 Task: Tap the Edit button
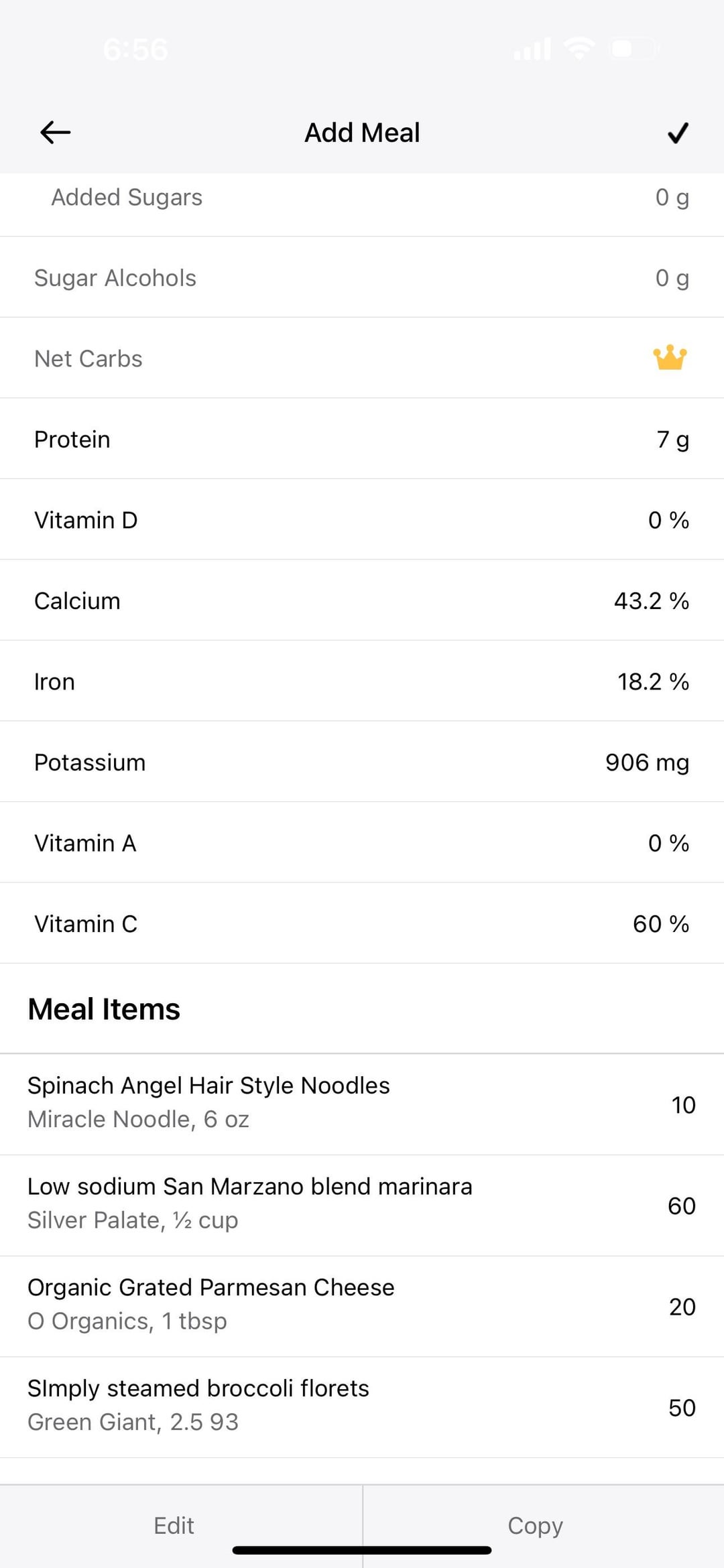[x=174, y=1526]
